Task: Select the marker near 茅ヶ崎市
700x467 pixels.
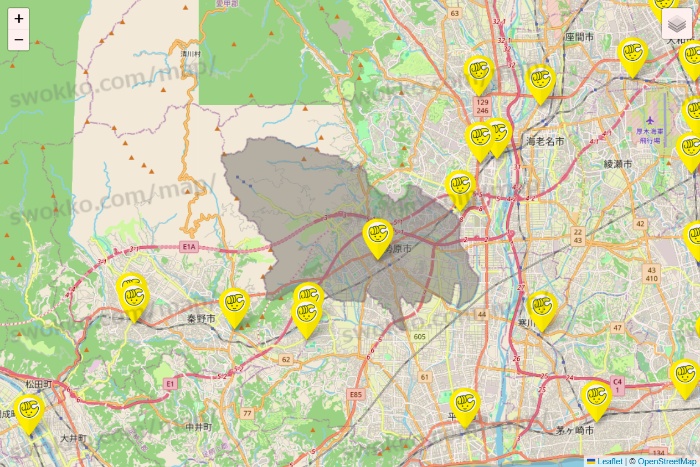Action: (596, 398)
